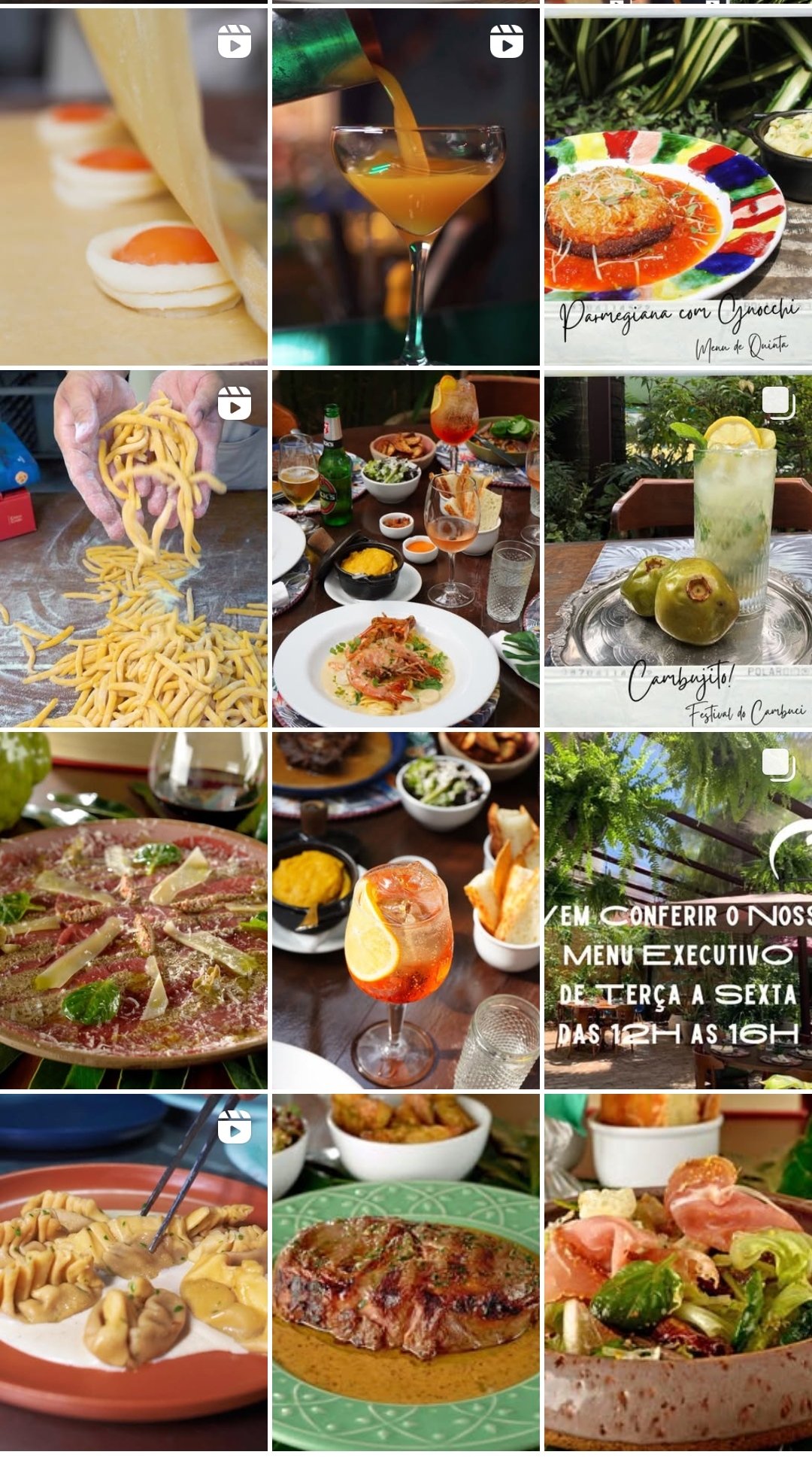Open the egg yolk pasta reel
This screenshot has width=812, height=1470.
pyautogui.click(x=133, y=187)
